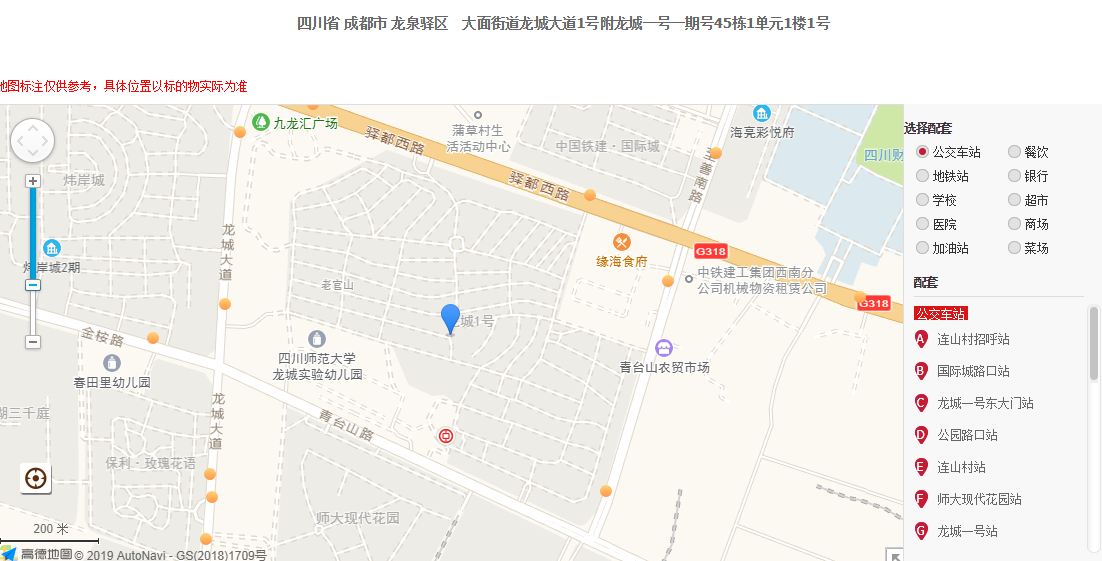This screenshot has width=1102, height=561.
Task: Open 连山村招呼站 bus stop result
Action: (x=972, y=339)
